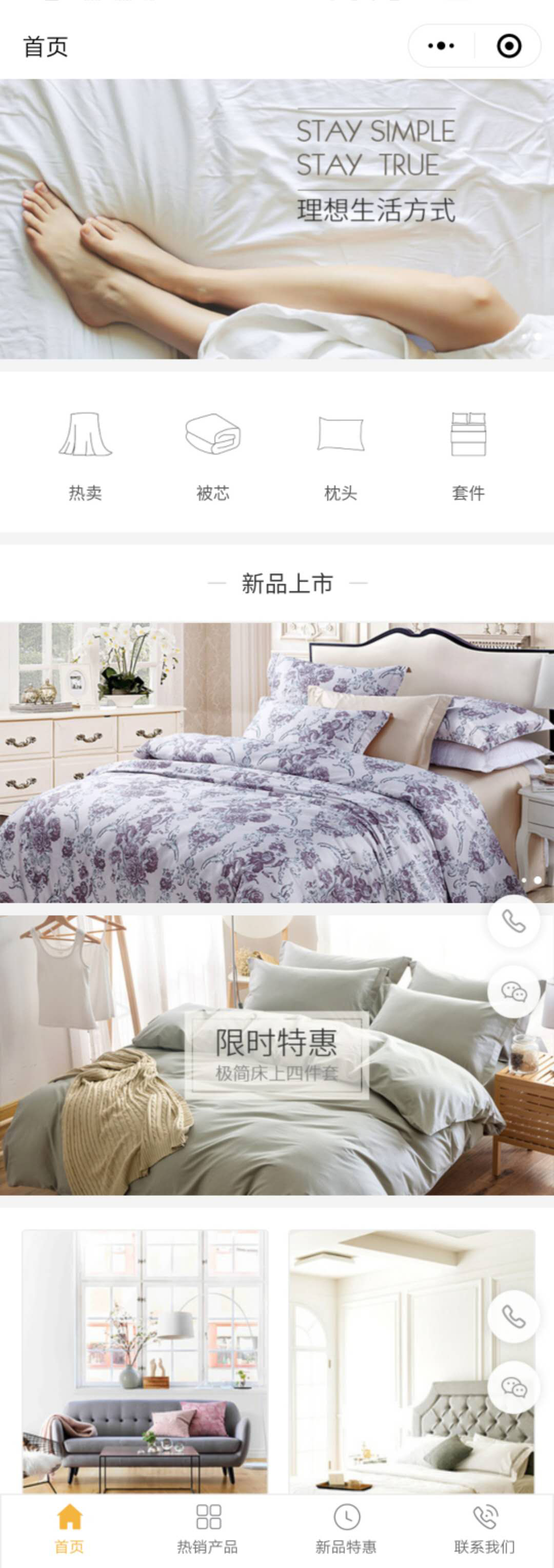Select the 枕头 category
This screenshot has height=1568, width=554.
[x=341, y=455]
